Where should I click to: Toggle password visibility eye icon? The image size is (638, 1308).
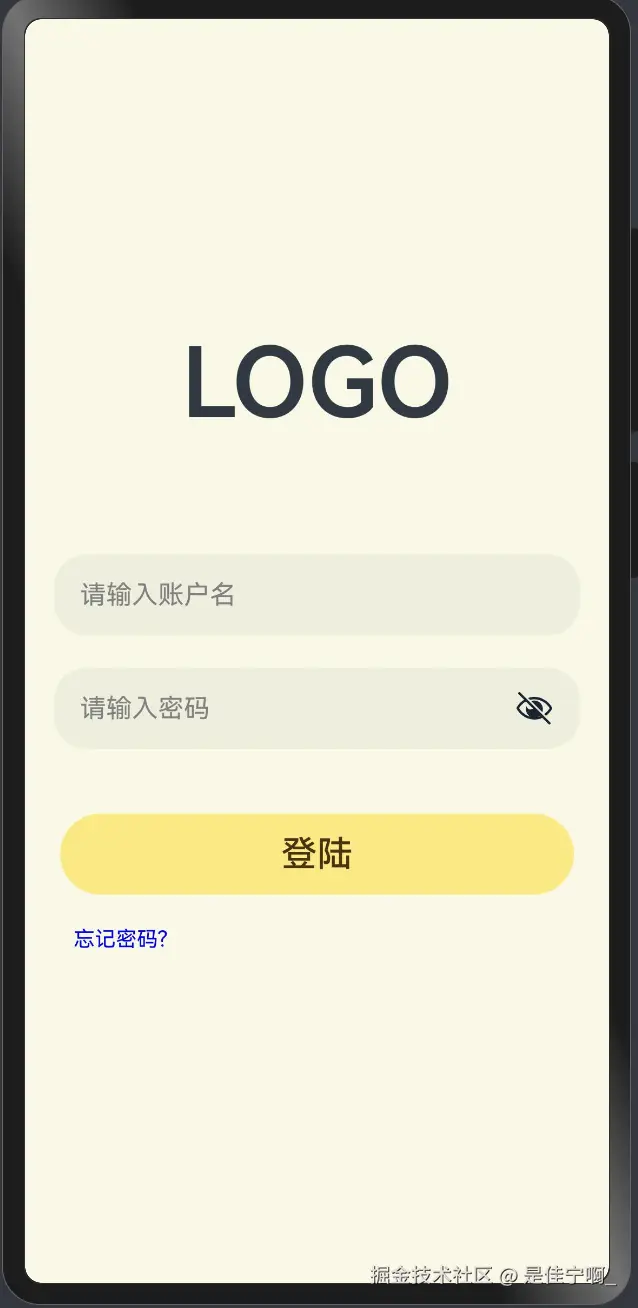(x=534, y=708)
